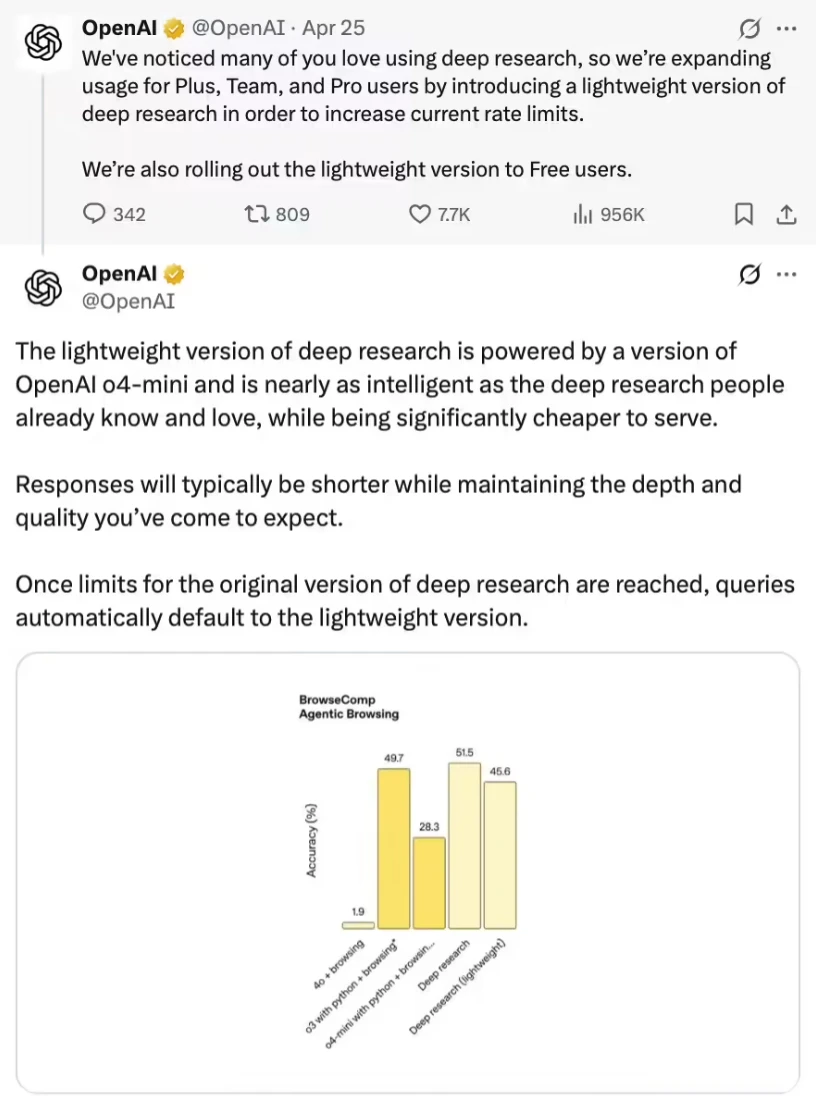816x1096 pixels.
Task: Click the Deep research lightweight bar labeled 45.6
Action: (x=500, y=855)
